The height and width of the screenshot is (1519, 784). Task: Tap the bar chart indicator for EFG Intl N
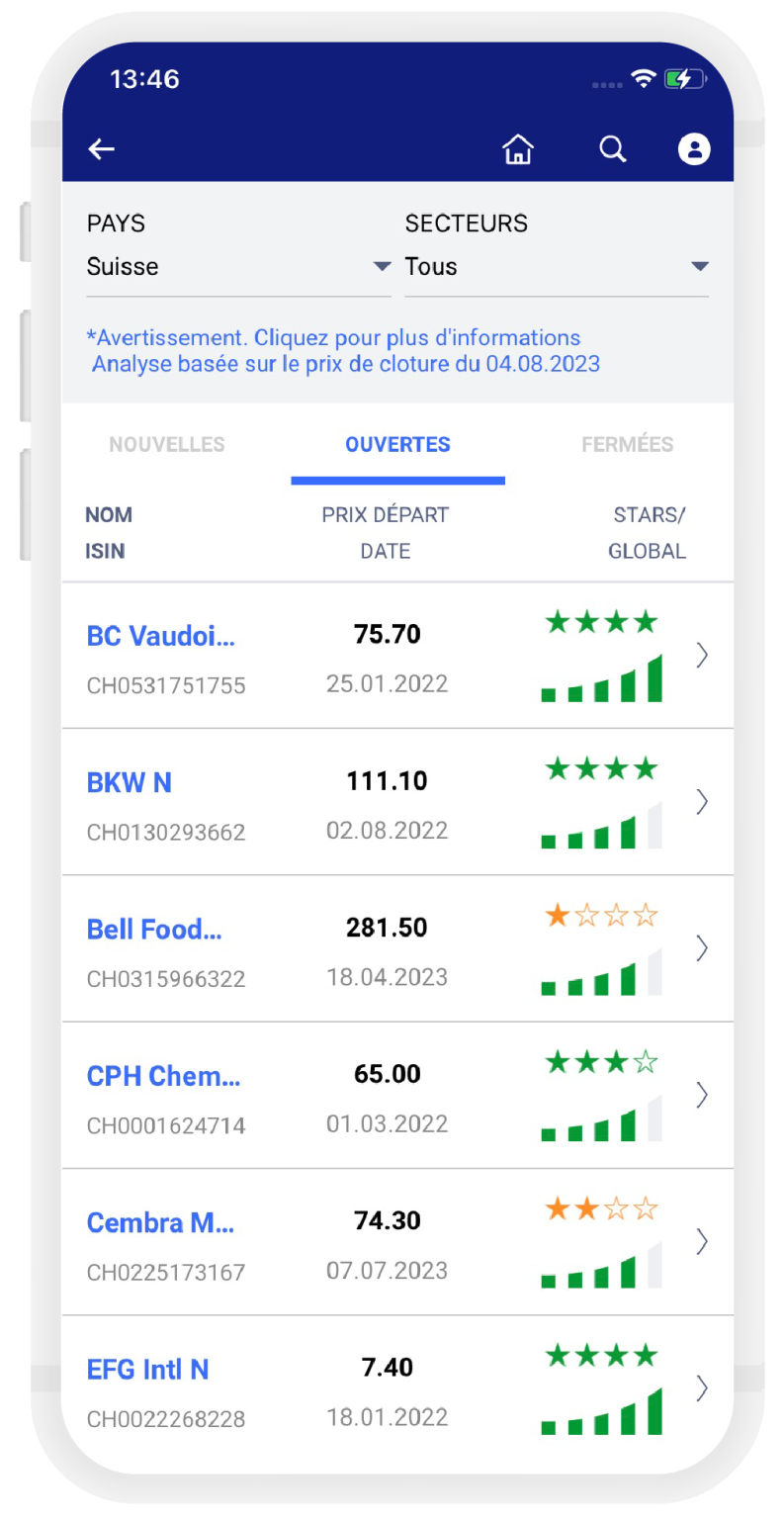[x=601, y=1416]
